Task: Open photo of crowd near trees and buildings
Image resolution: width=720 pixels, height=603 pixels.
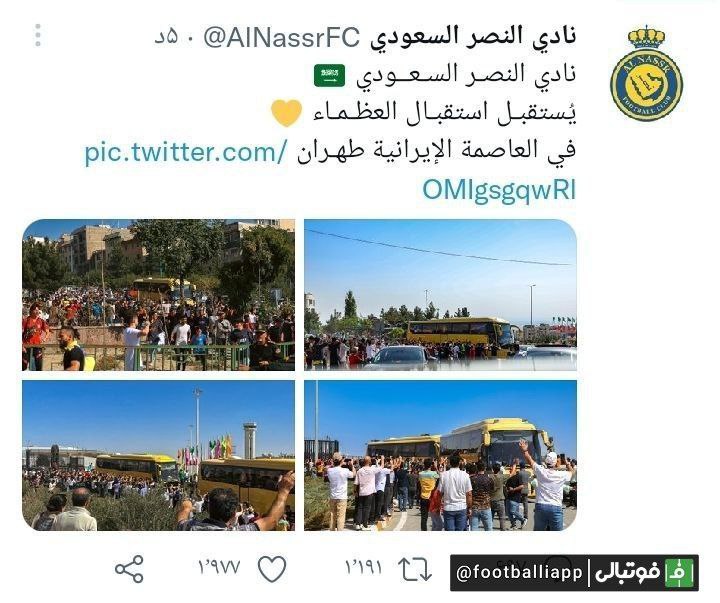Action: 158,295
